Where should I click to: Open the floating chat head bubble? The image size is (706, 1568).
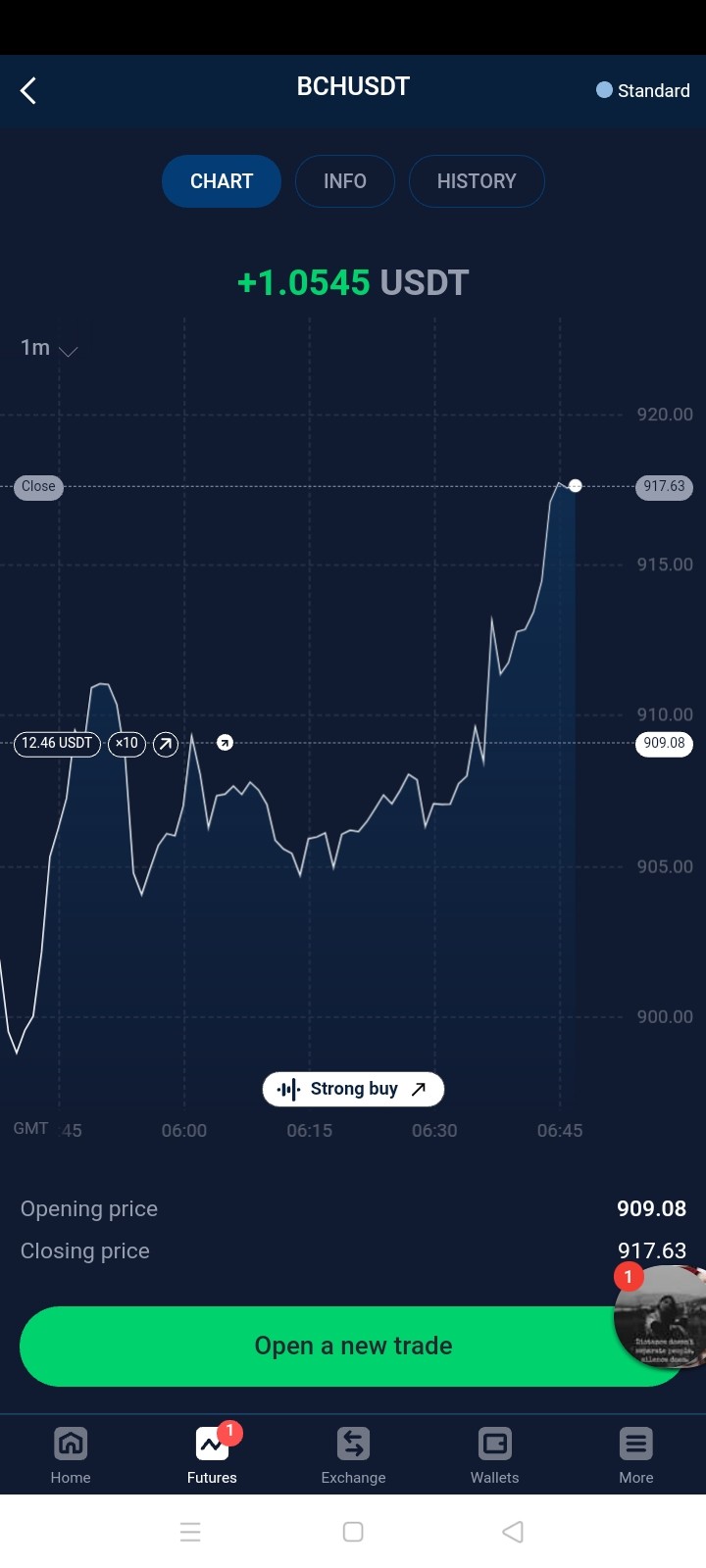tap(661, 1316)
